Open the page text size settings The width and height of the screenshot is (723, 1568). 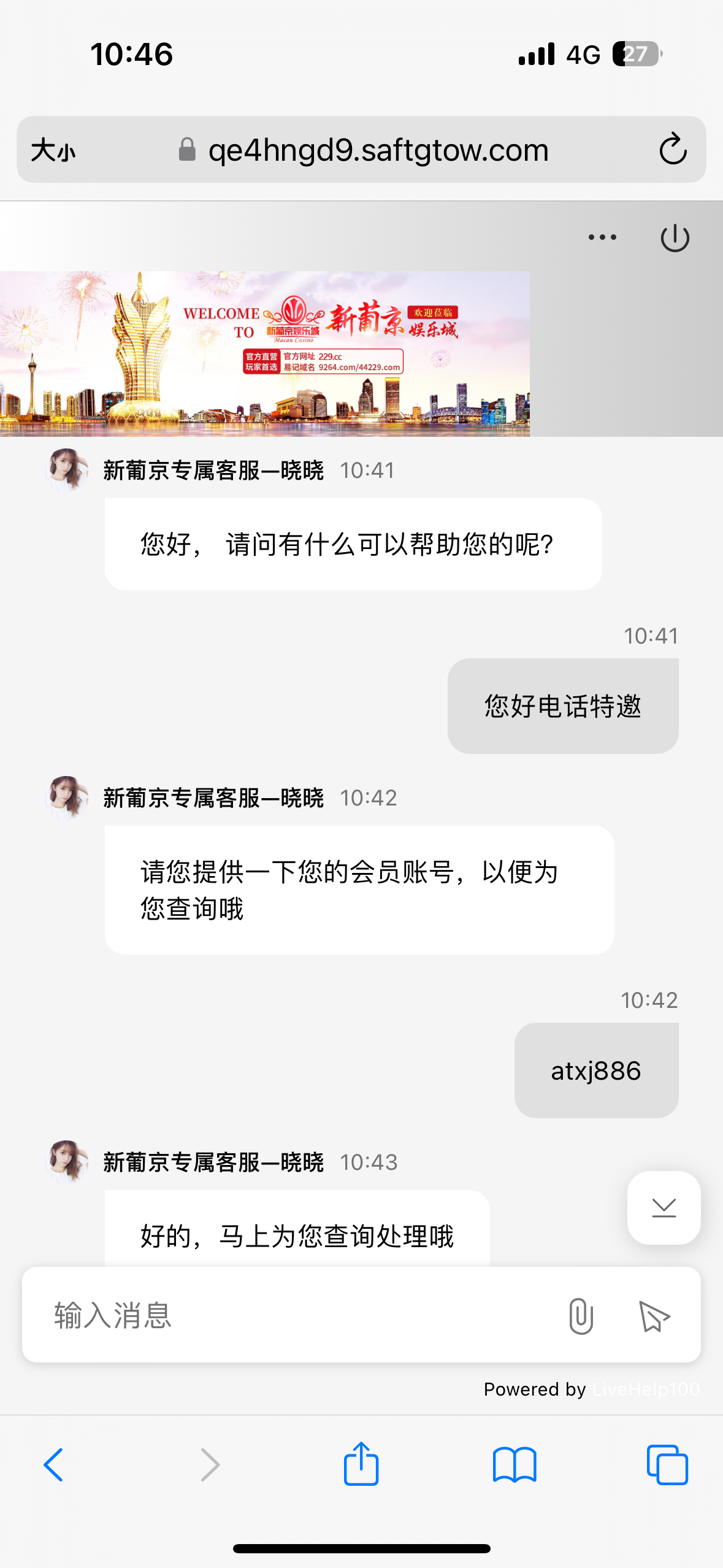tap(53, 150)
